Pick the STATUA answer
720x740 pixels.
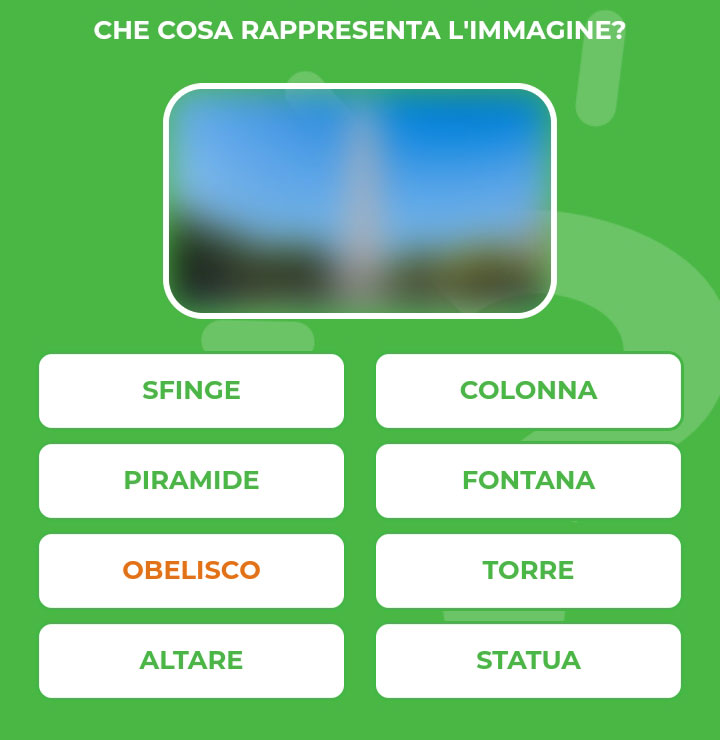tap(528, 660)
